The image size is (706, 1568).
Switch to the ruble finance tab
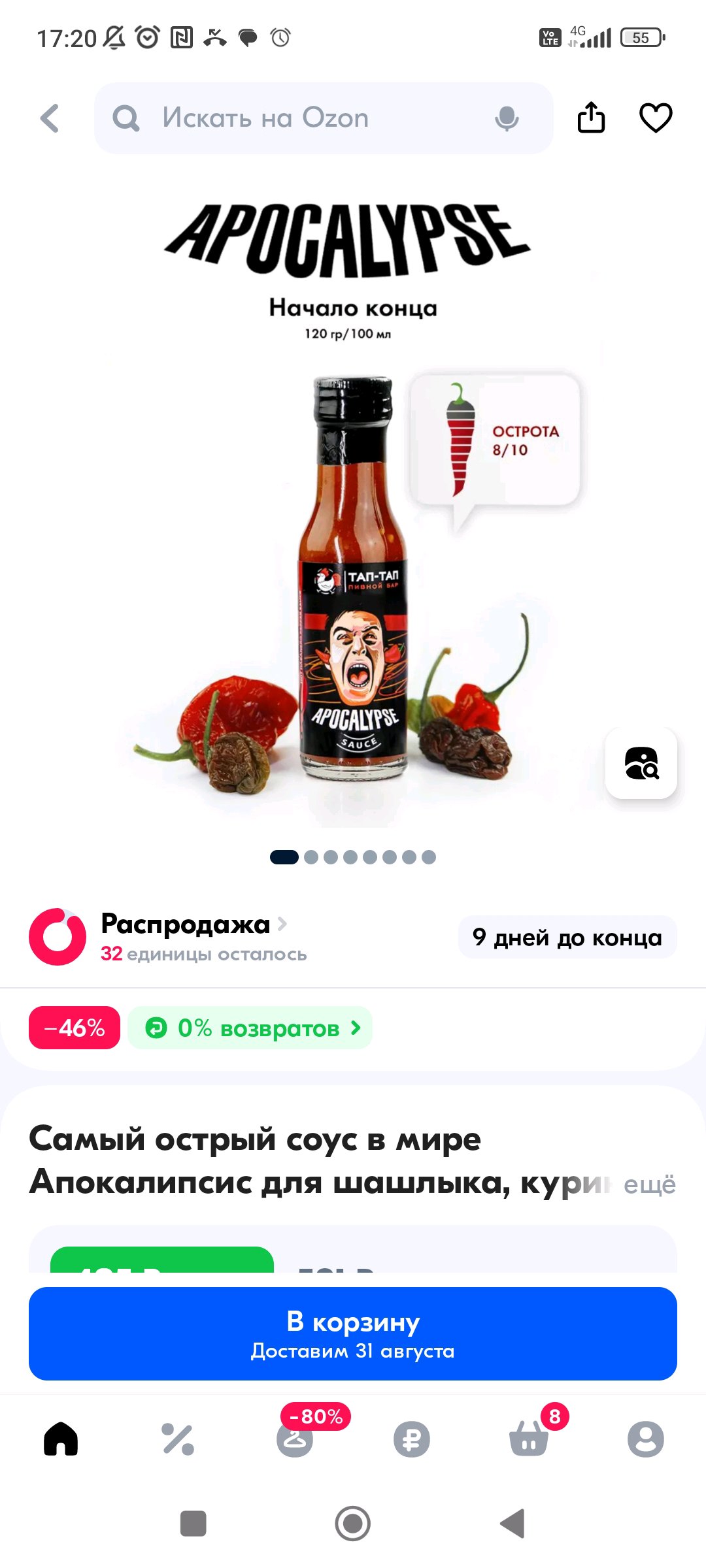click(x=412, y=1439)
